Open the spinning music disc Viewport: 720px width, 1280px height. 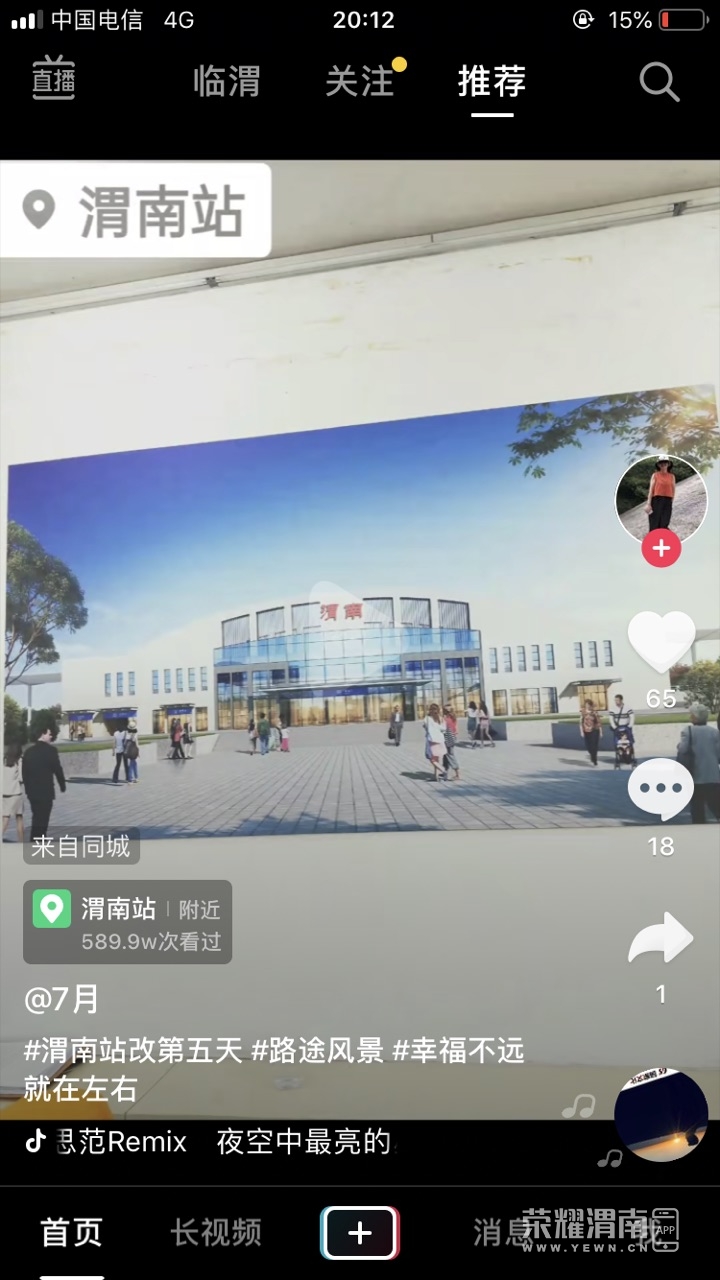click(x=661, y=1115)
